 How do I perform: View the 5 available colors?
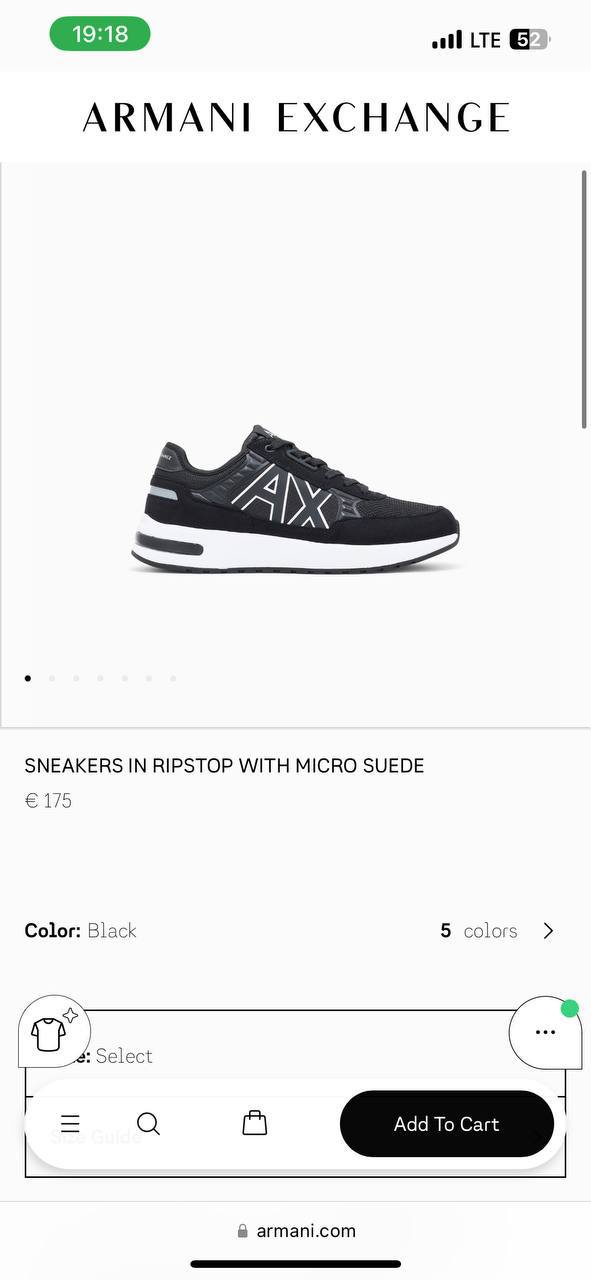[x=497, y=931]
